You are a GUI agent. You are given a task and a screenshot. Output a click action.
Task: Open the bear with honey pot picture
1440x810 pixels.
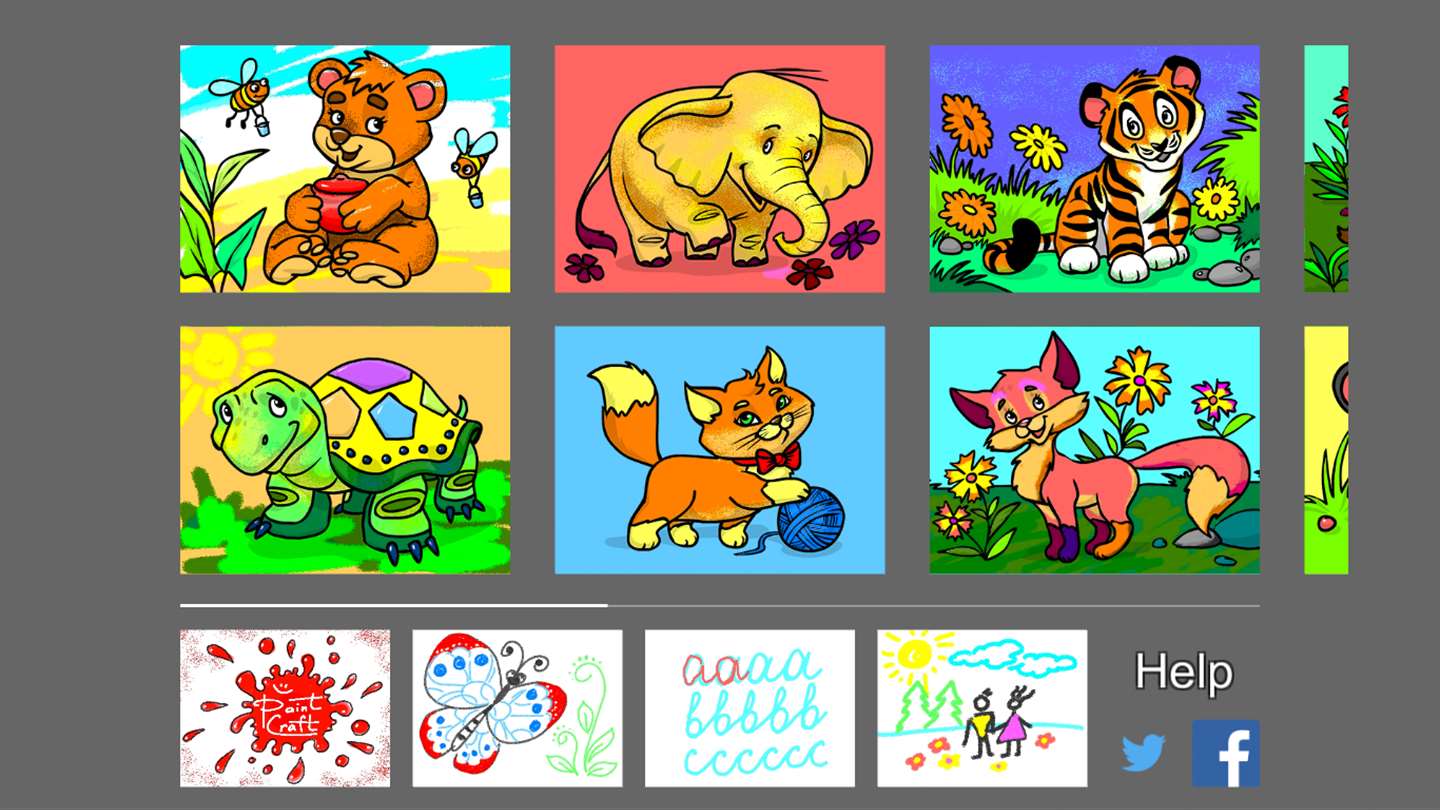pyautogui.click(x=344, y=169)
